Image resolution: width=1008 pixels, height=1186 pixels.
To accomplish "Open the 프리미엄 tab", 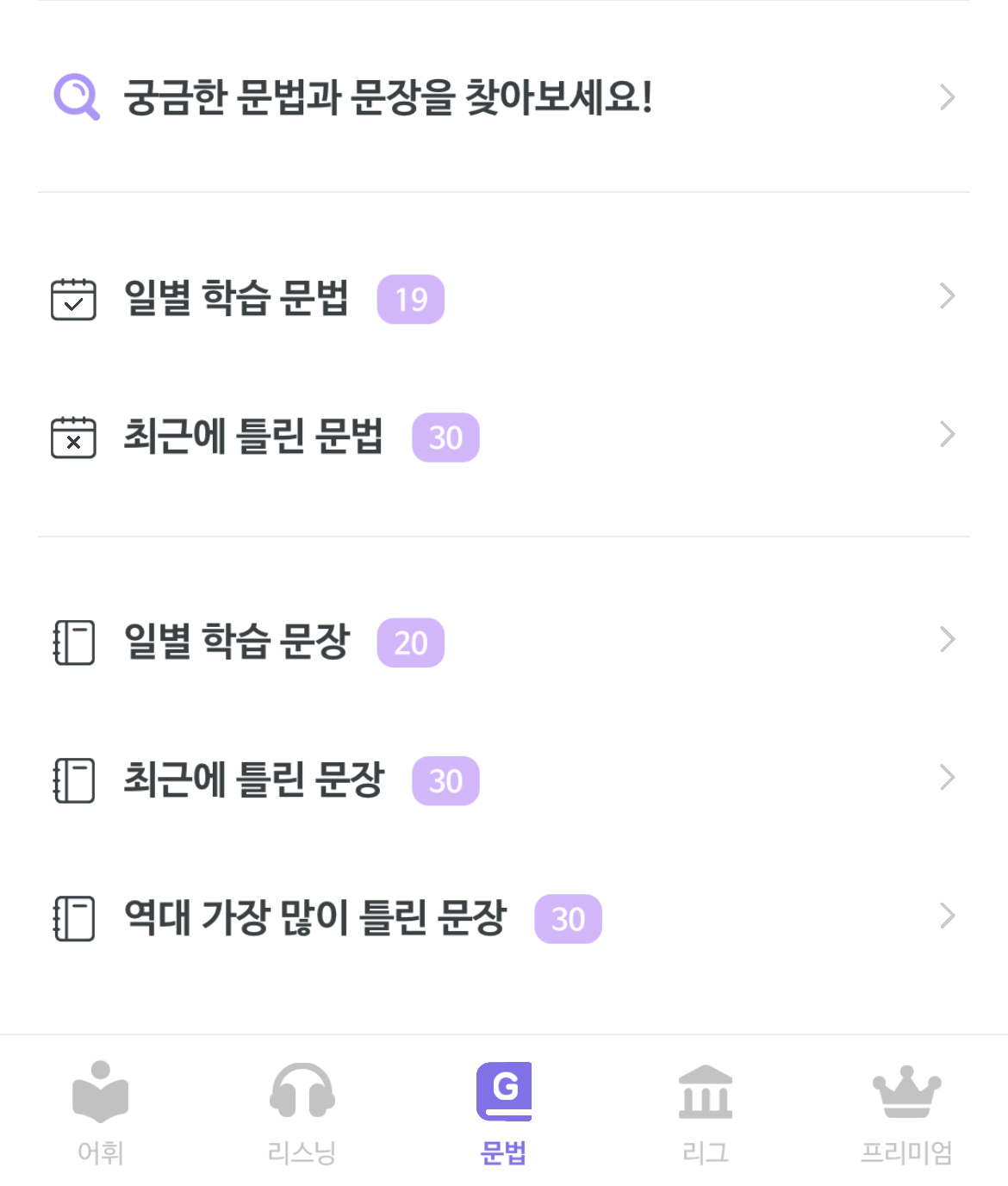I will click(906, 1111).
